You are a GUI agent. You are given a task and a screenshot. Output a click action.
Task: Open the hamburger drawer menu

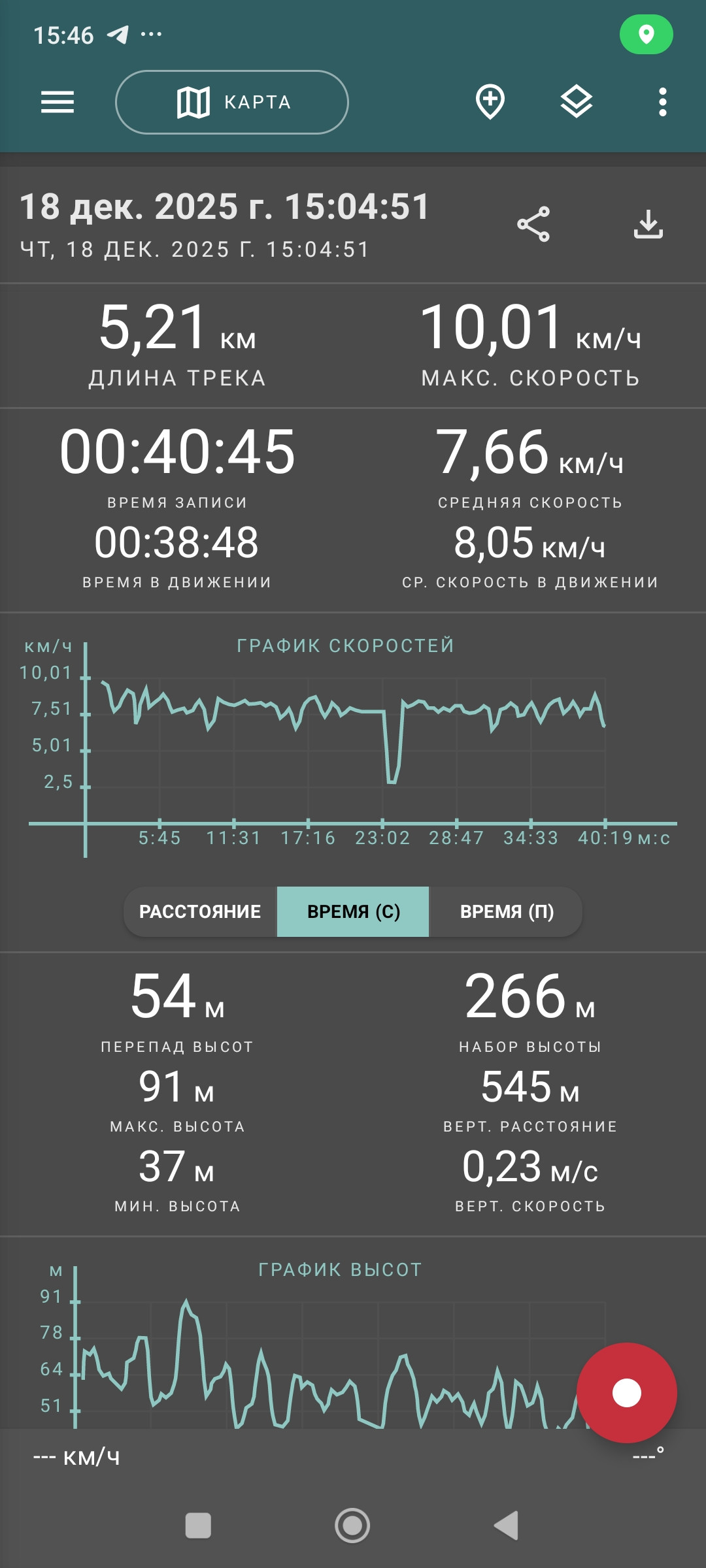(x=58, y=103)
